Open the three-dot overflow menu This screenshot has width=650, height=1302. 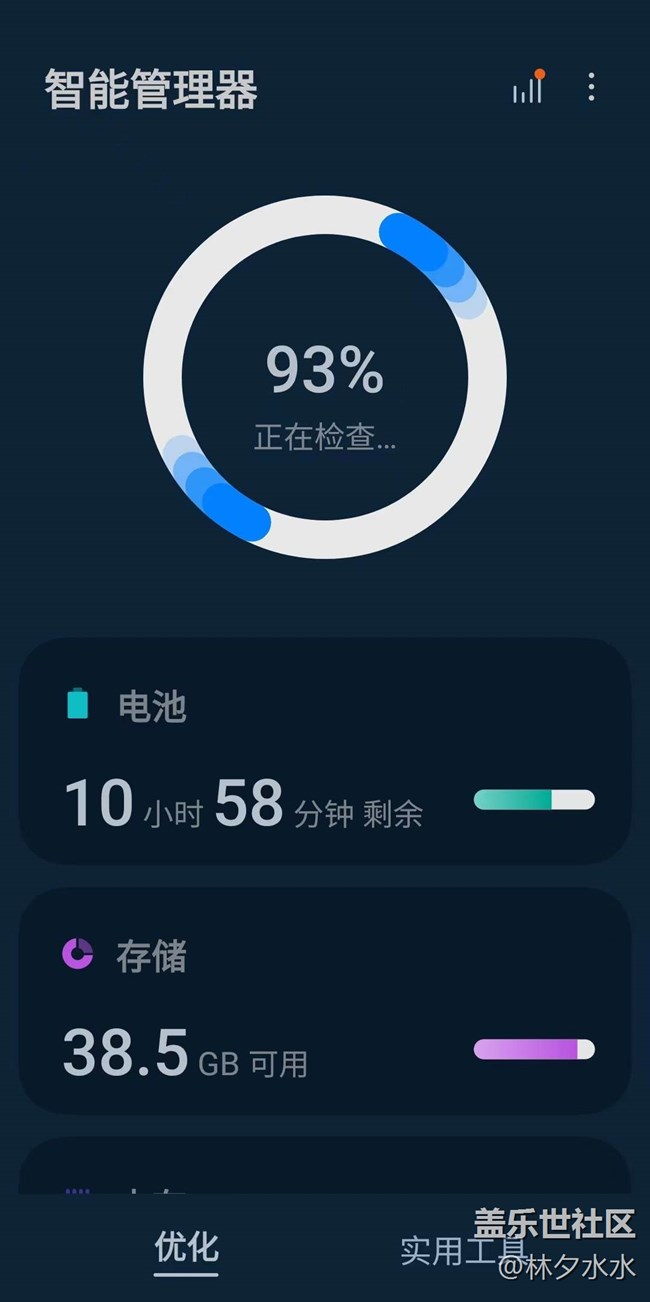(x=591, y=87)
